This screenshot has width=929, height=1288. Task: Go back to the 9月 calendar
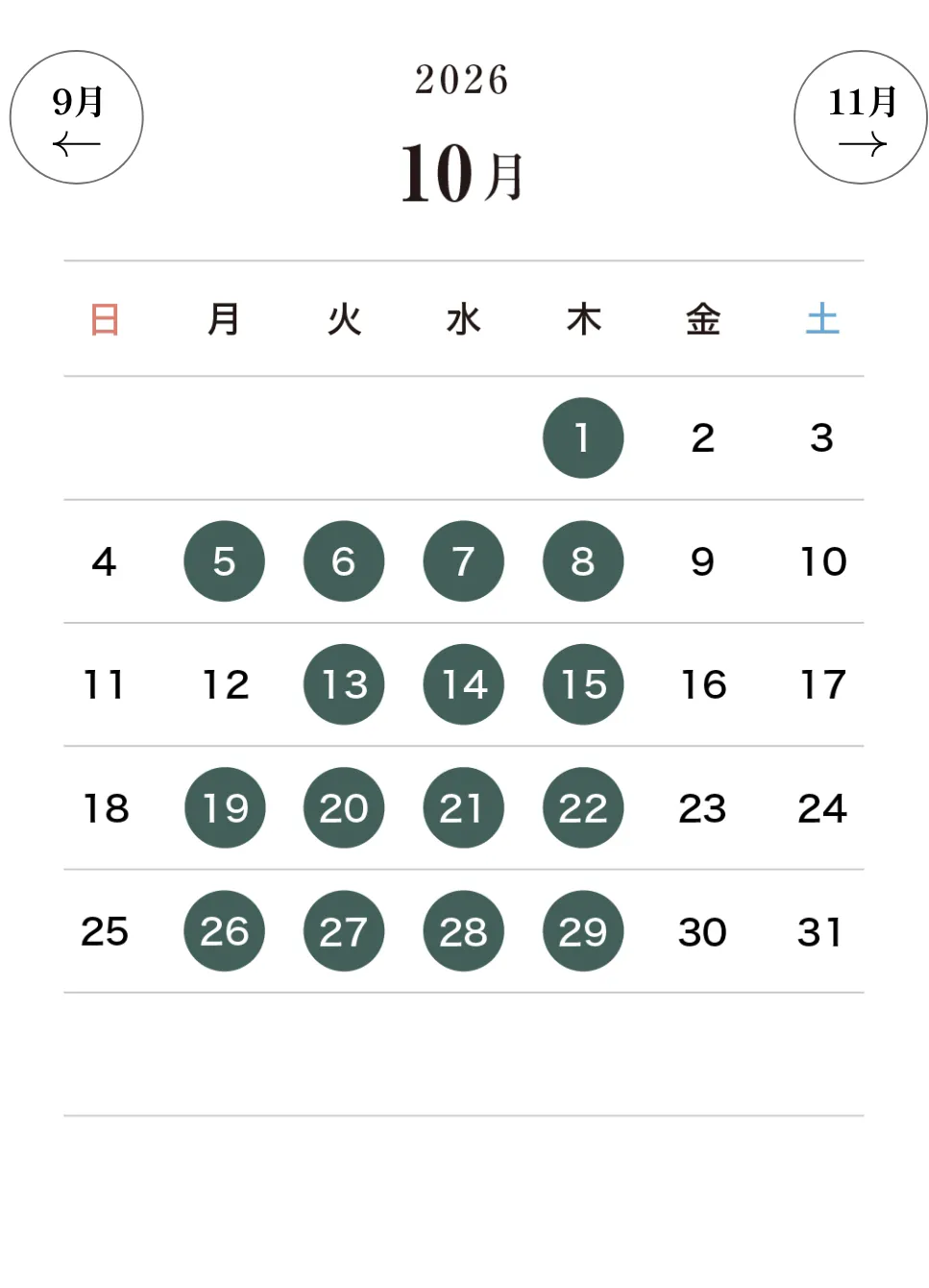point(77,117)
